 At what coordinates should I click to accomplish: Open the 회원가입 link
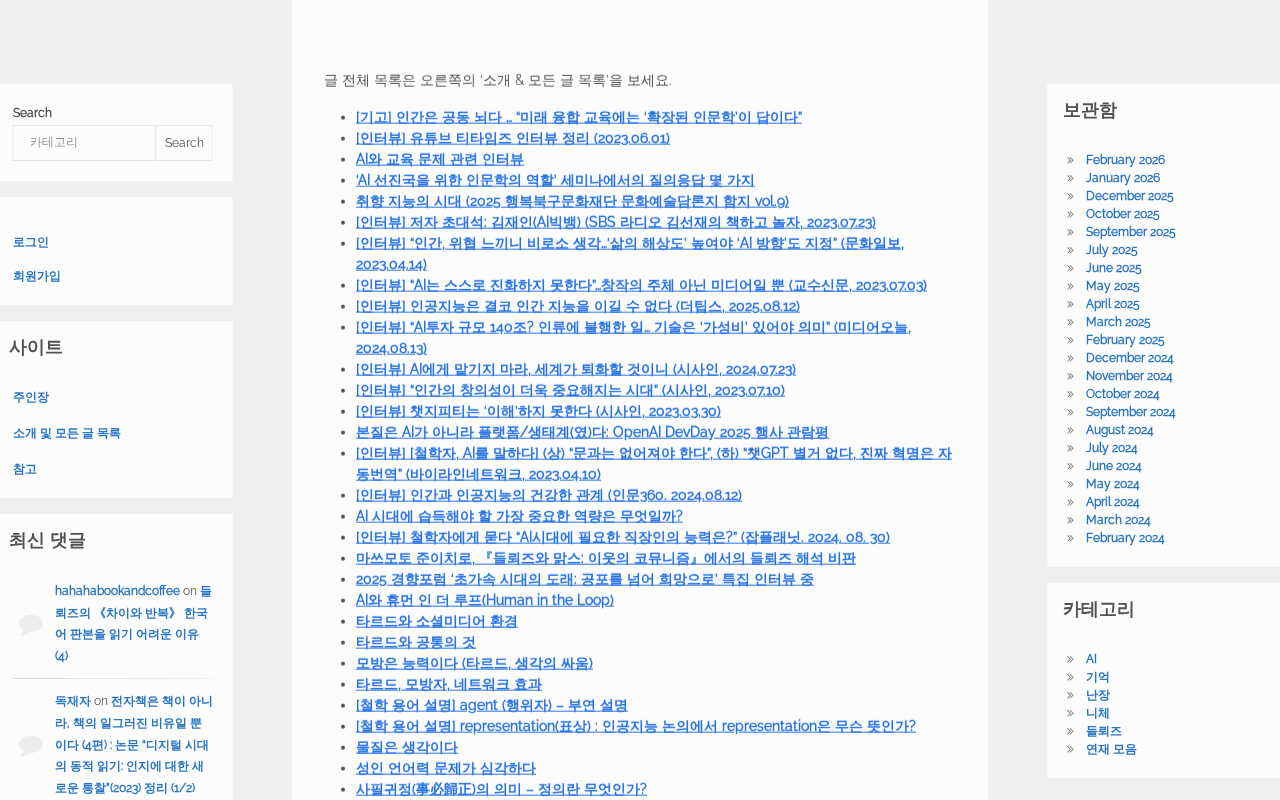[37, 276]
